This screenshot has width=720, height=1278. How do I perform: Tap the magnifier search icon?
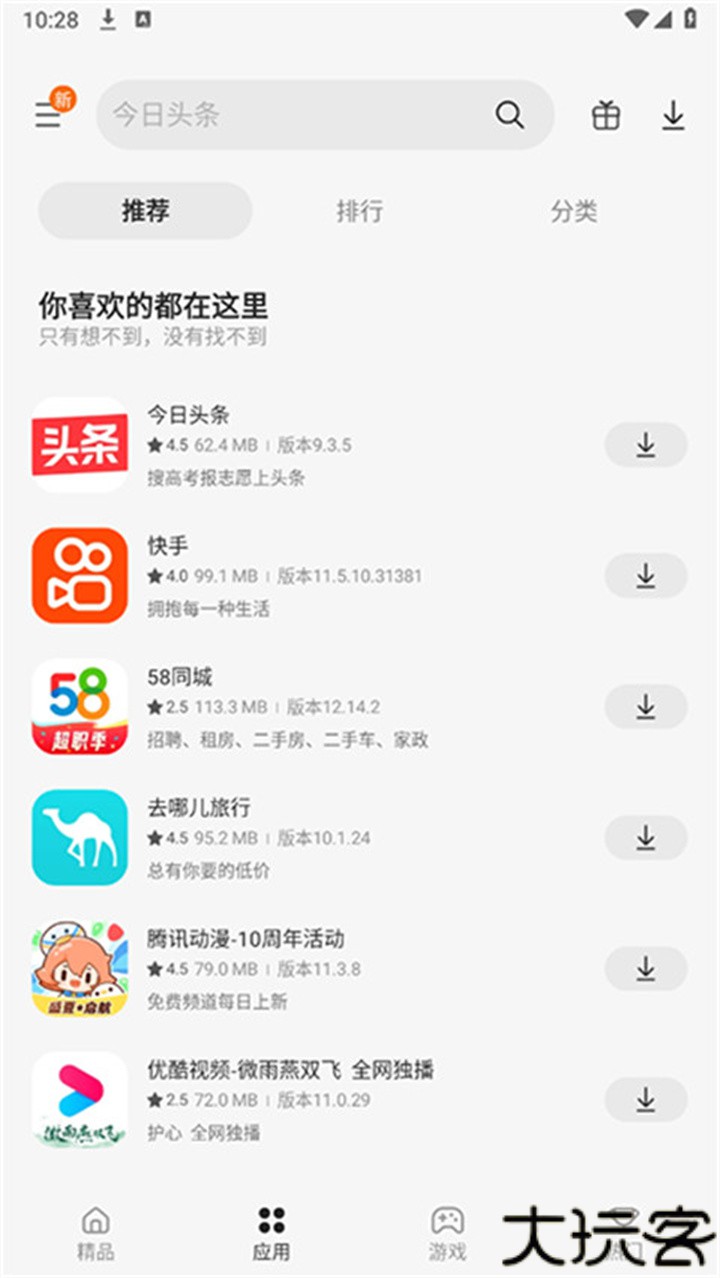click(509, 115)
